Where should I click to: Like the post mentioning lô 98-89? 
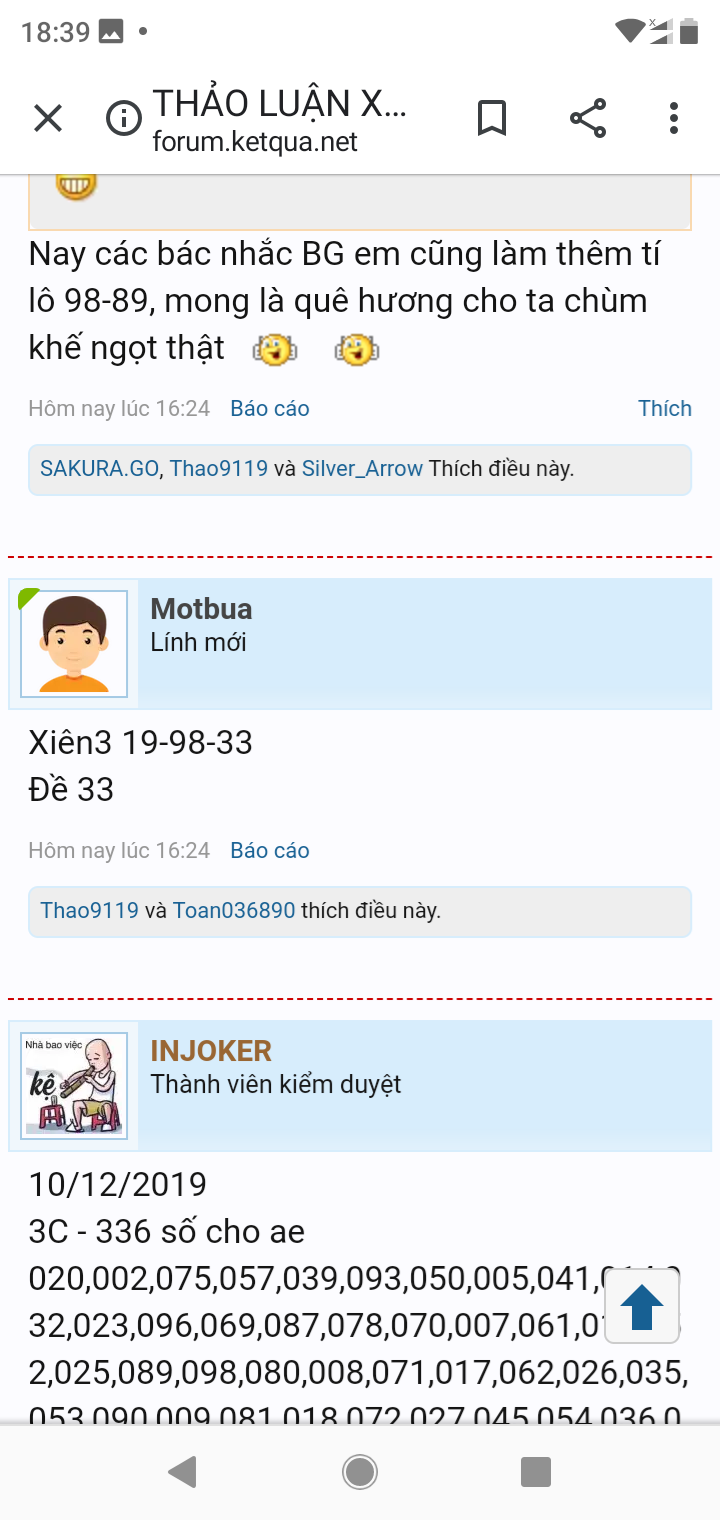[x=665, y=408]
